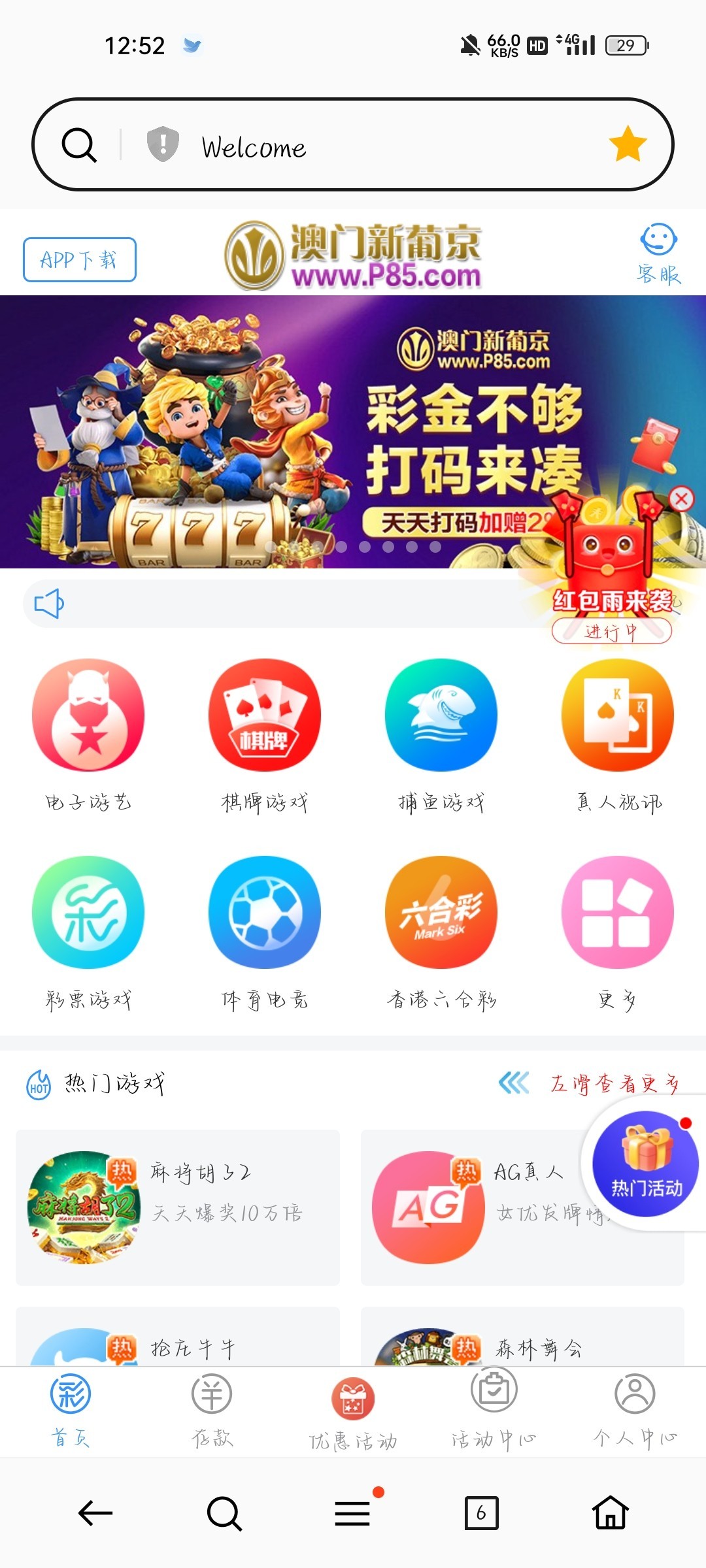Open 客服 customer service
706x1568 pixels.
point(658,254)
